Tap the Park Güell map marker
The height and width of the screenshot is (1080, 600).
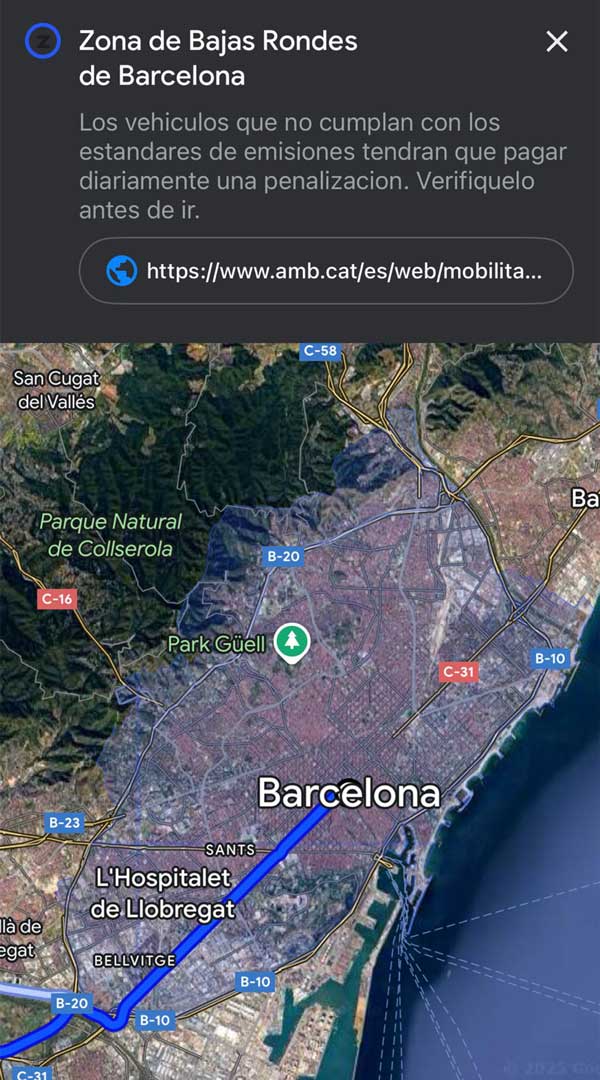coord(292,641)
